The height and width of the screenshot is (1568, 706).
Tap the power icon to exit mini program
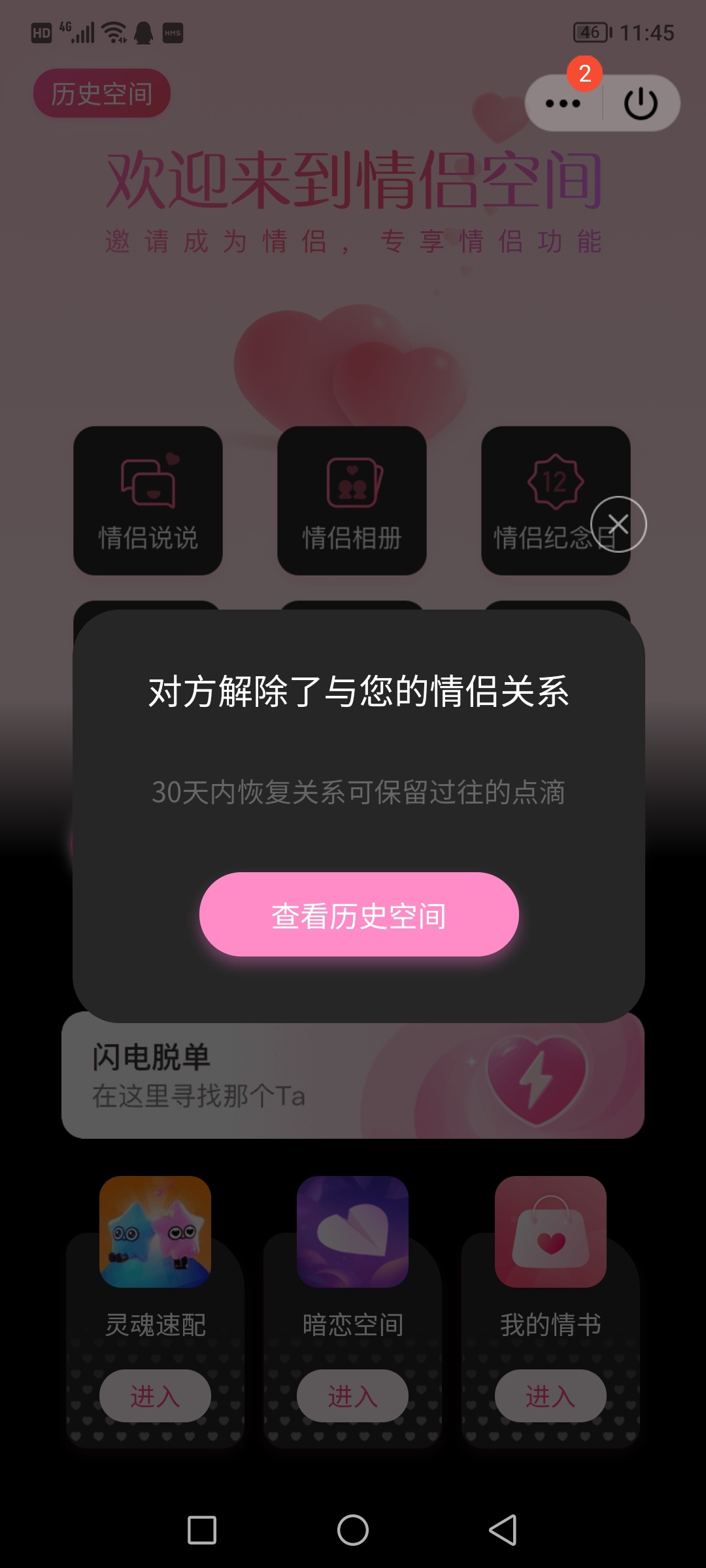pos(641,103)
